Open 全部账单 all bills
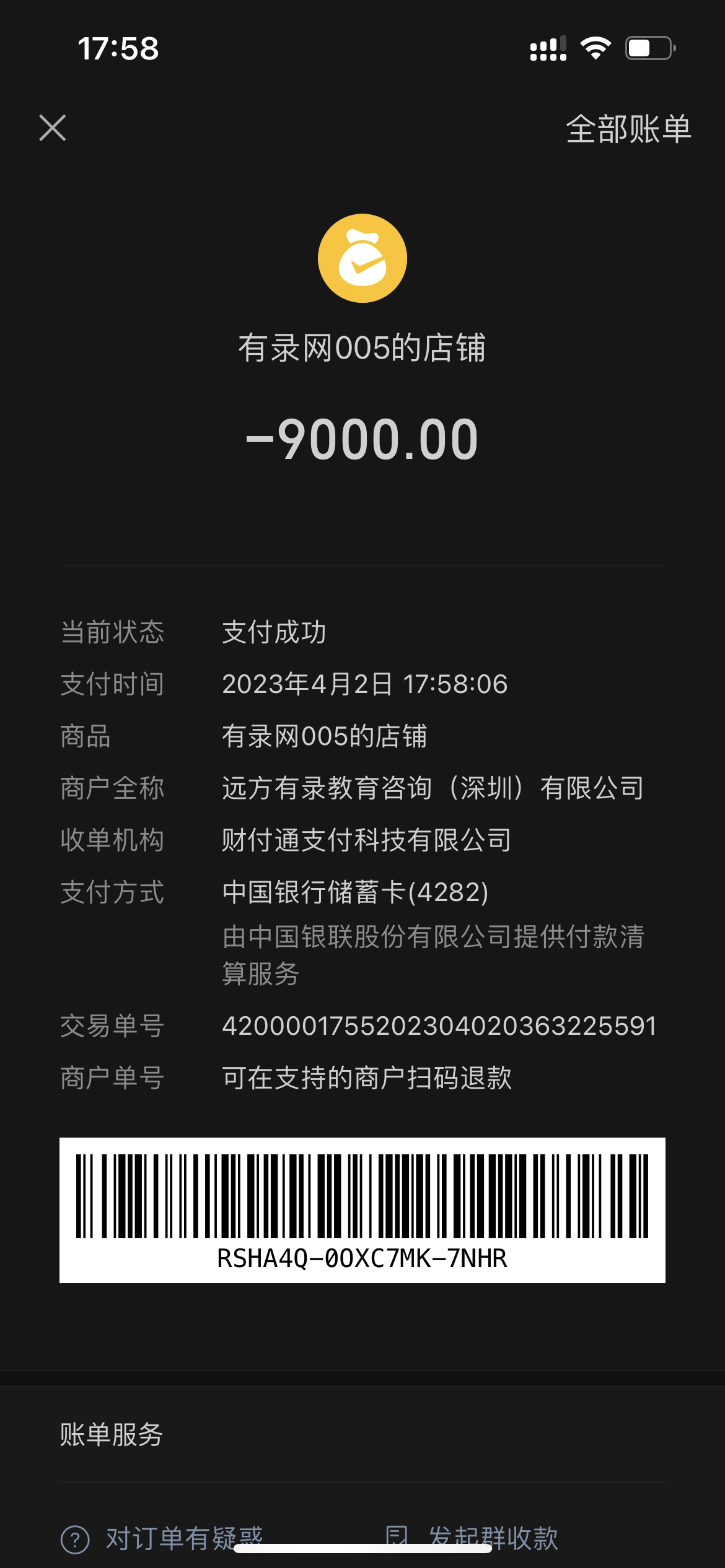The height and width of the screenshot is (1568, 725). (628, 129)
